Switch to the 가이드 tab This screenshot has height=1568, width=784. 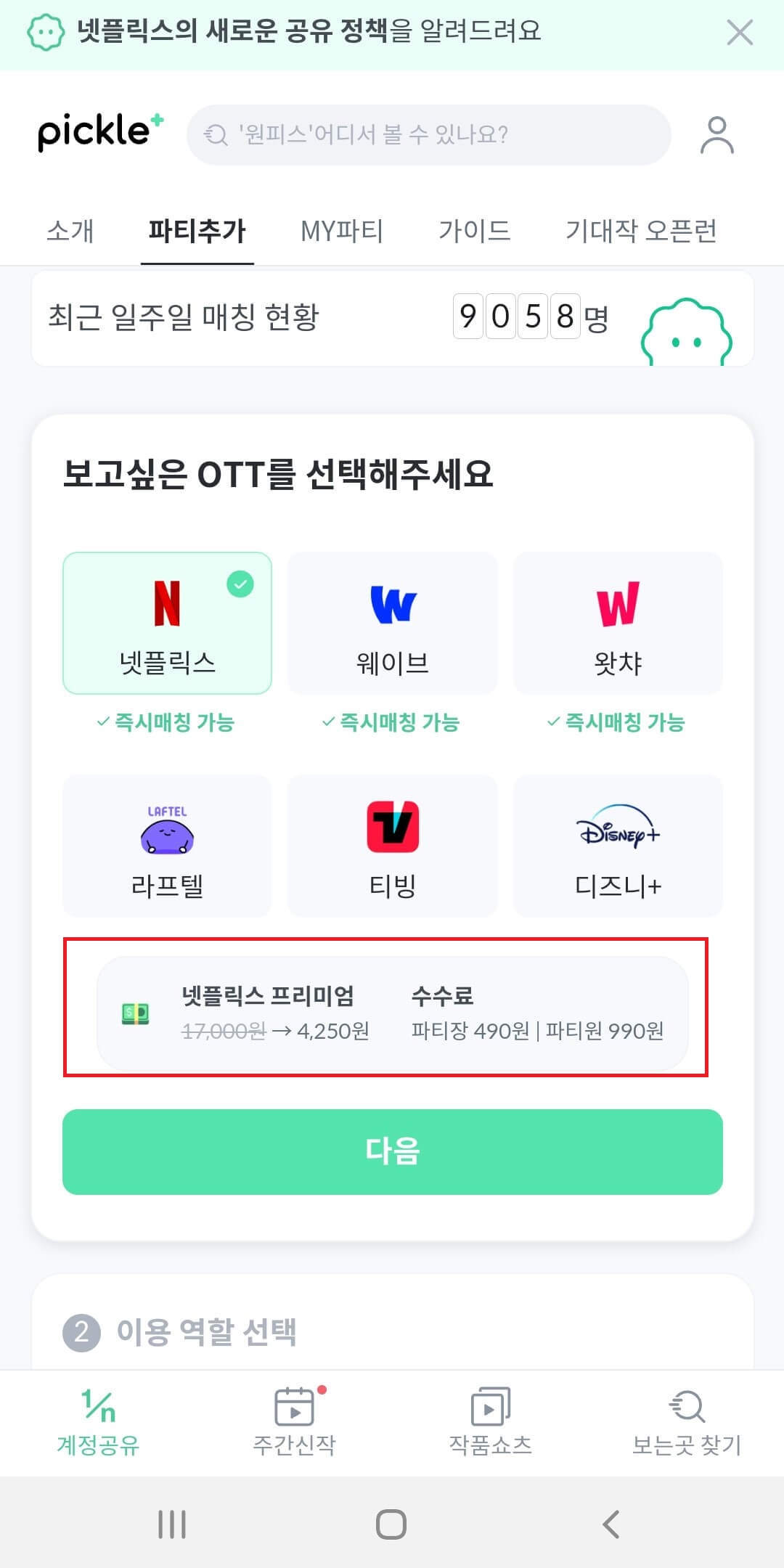pyautogui.click(x=475, y=231)
